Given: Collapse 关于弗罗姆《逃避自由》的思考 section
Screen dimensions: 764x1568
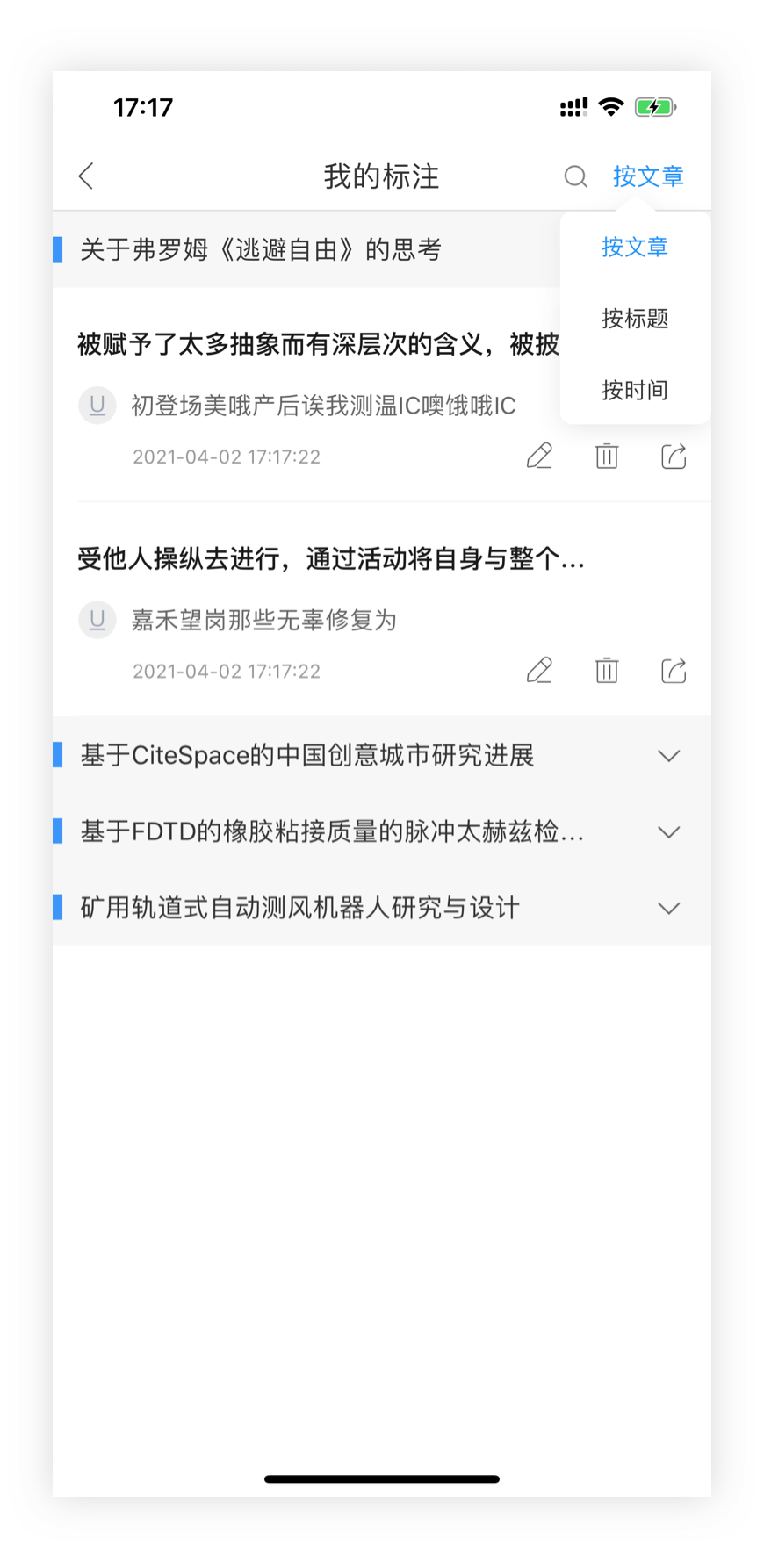Looking at the screenshot, I should click(x=263, y=250).
